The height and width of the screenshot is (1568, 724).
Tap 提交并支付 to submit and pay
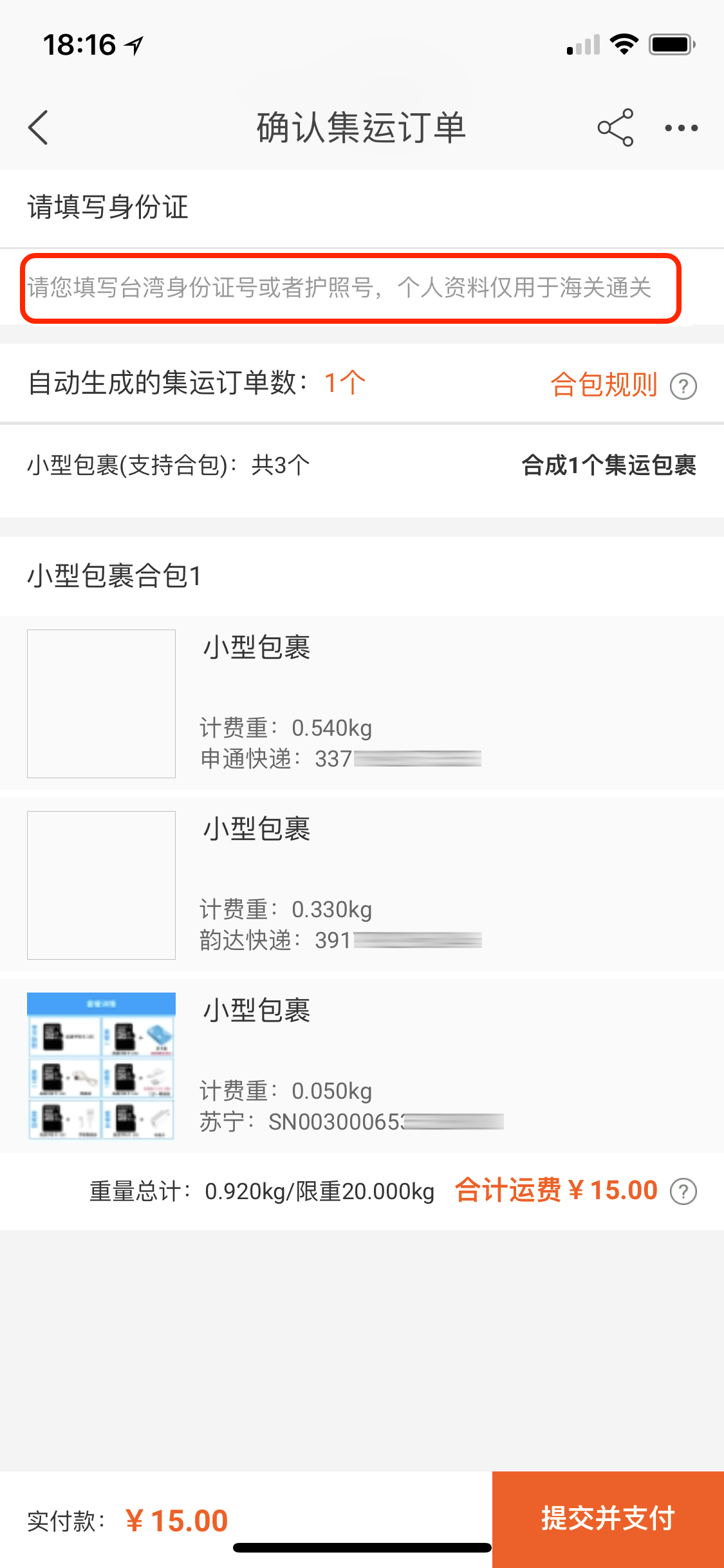click(x=608, y=1519)
